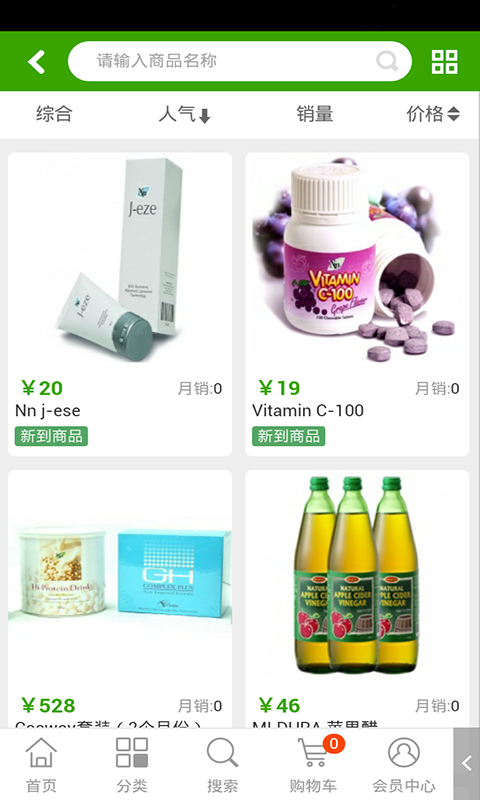Open the Nn j-ese product card

tap(120, 304)
